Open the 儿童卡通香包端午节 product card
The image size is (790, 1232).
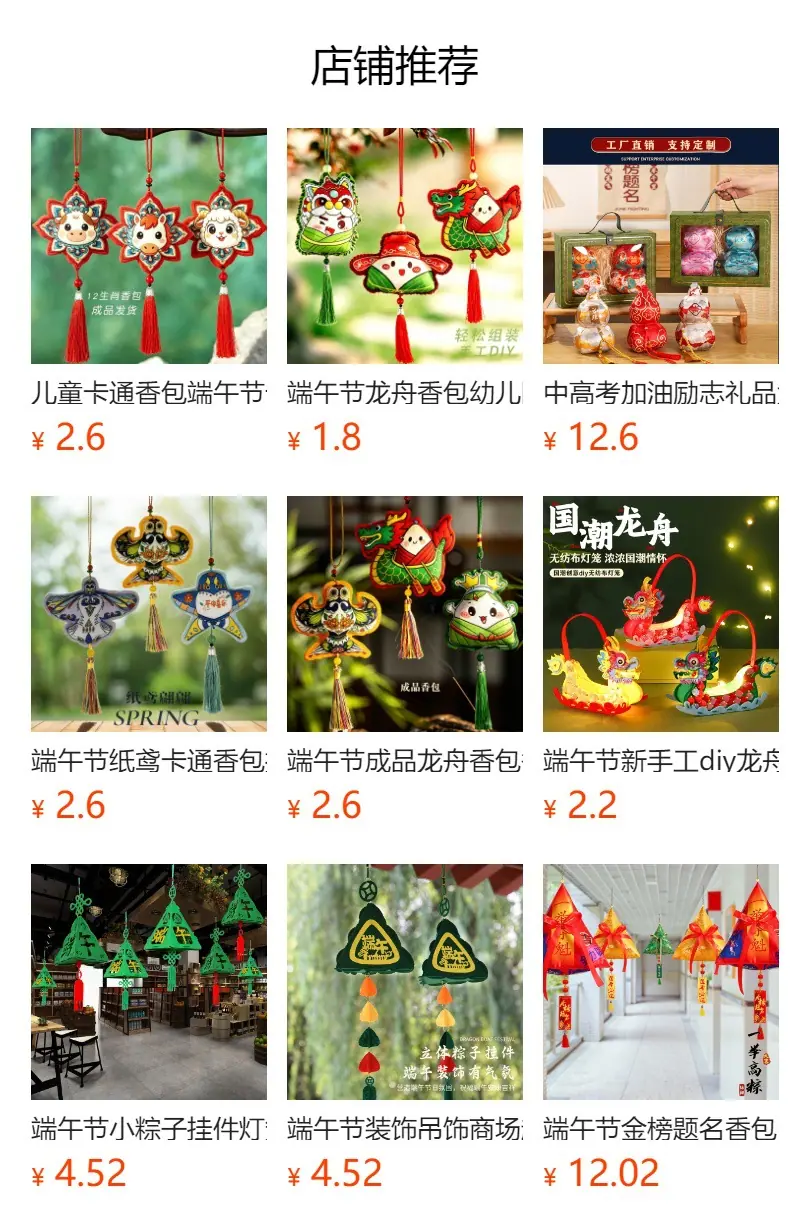149,292
